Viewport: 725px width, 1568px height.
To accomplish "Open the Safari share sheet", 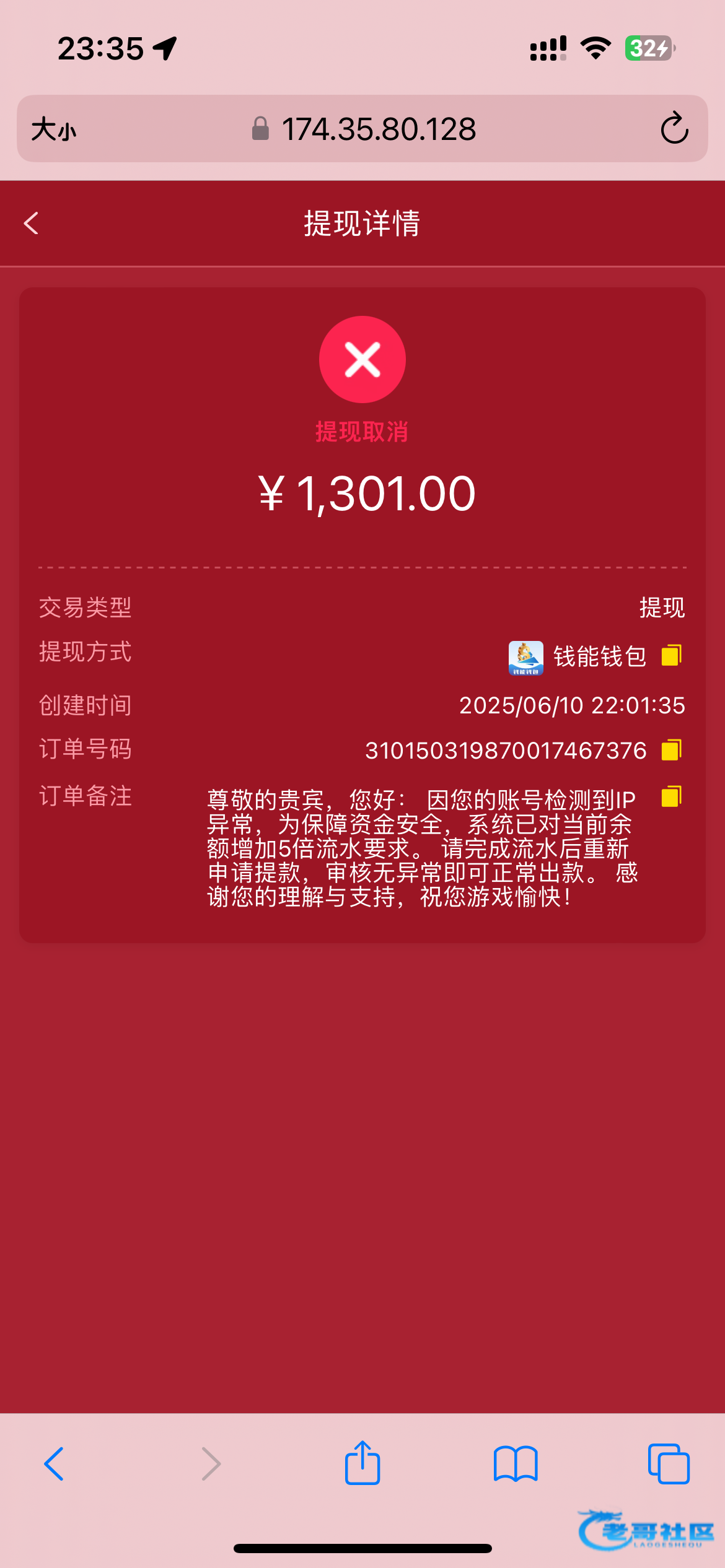I will click(362, 1463).
